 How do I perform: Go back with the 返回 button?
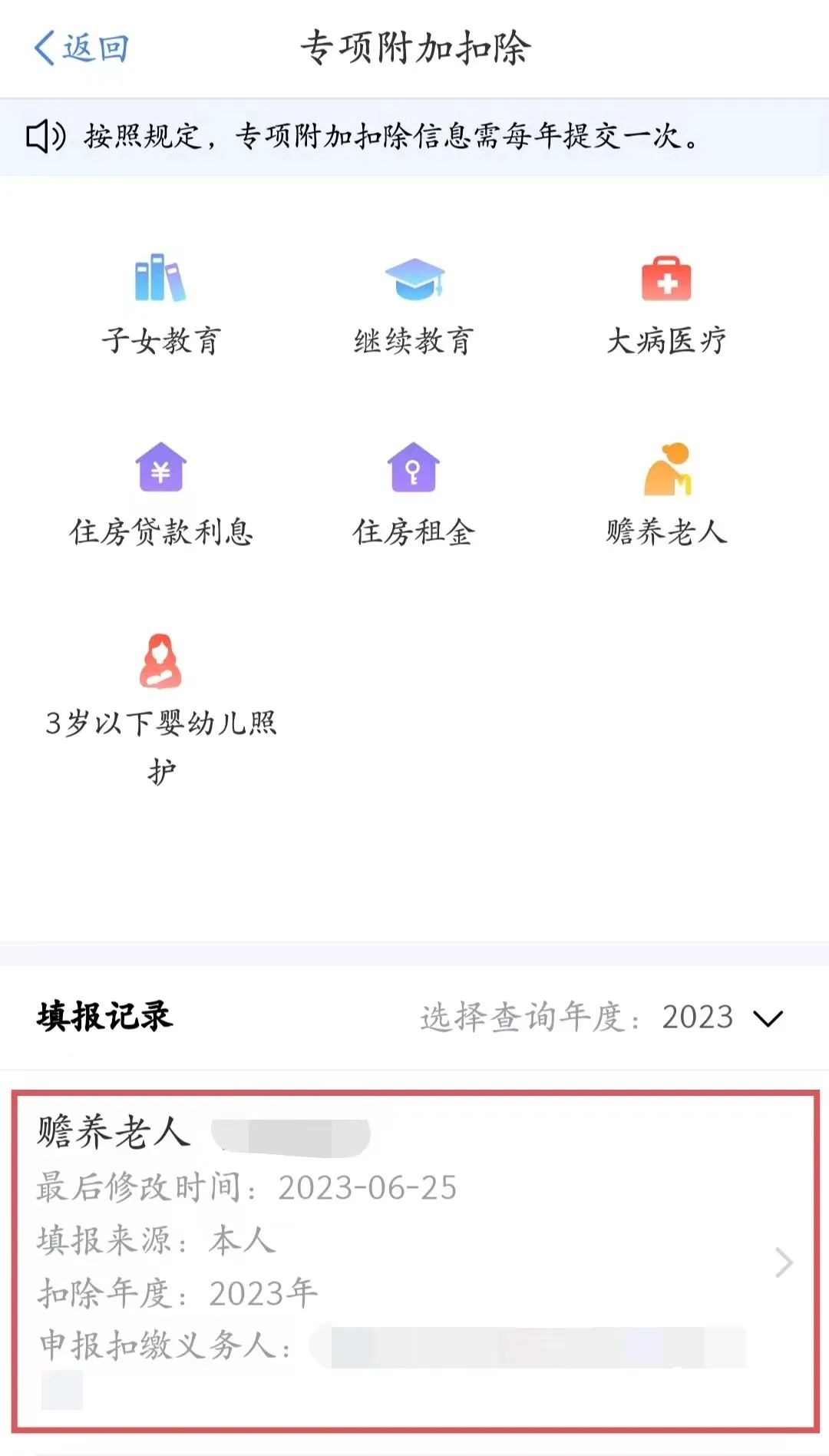(81, 48)
